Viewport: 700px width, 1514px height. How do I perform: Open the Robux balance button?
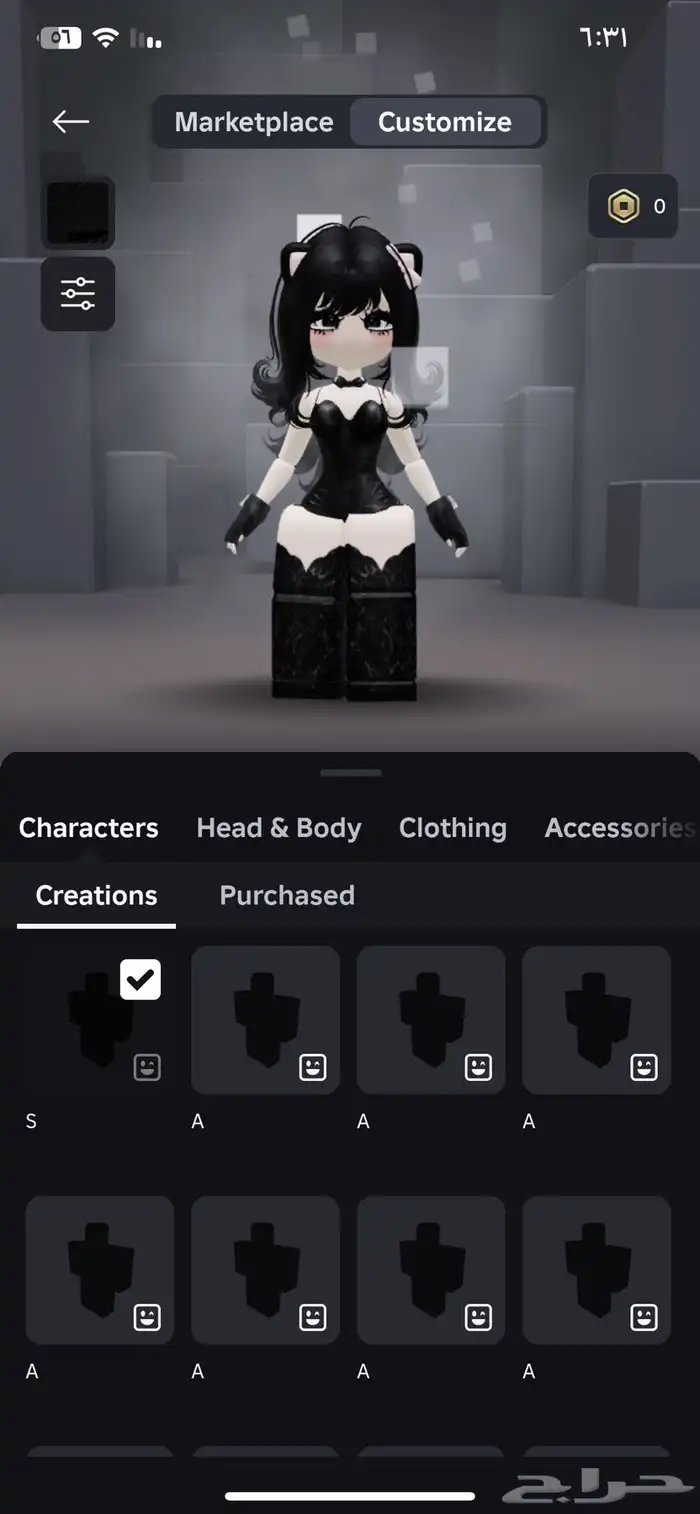(x=633, y=206)
